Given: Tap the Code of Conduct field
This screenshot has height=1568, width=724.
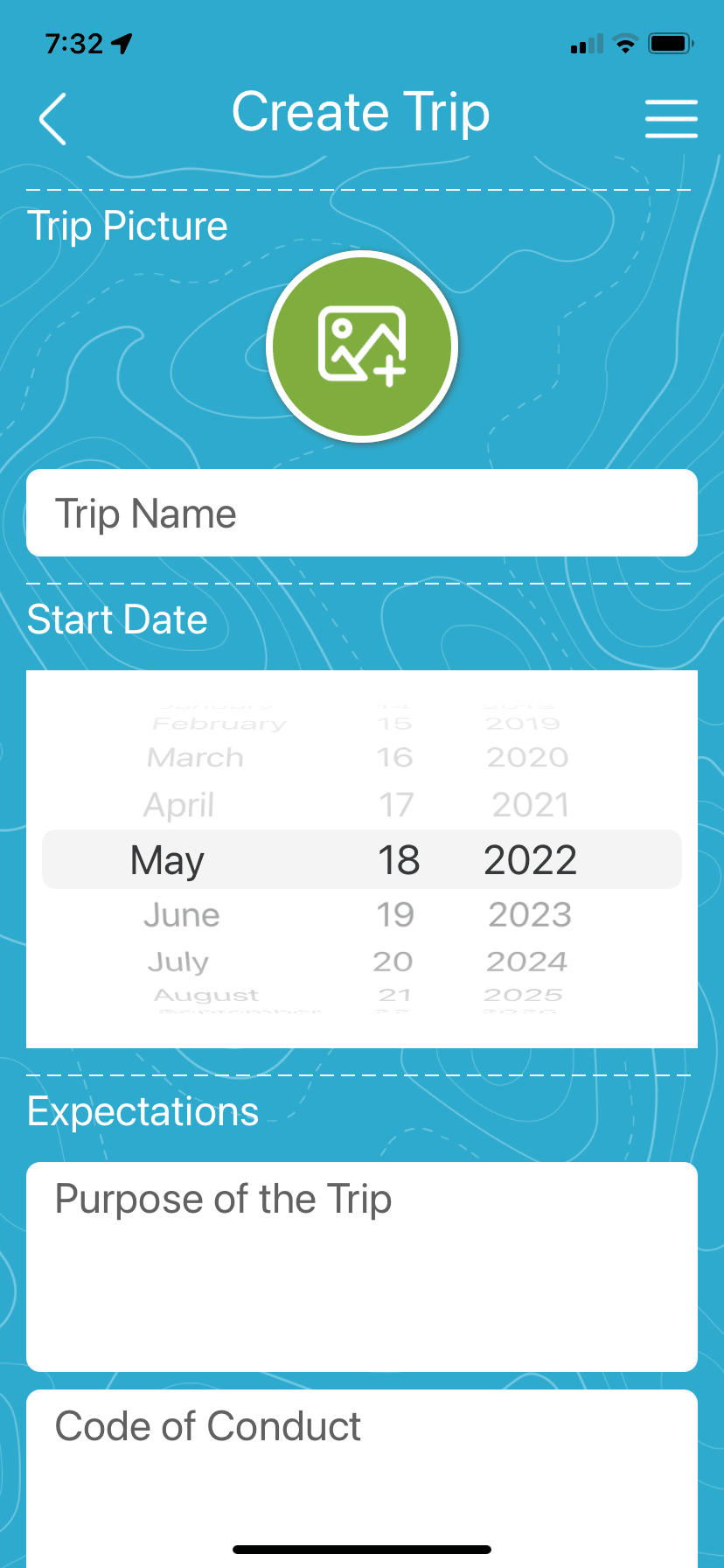Looking at the screenshot, I should (362, 1470).
